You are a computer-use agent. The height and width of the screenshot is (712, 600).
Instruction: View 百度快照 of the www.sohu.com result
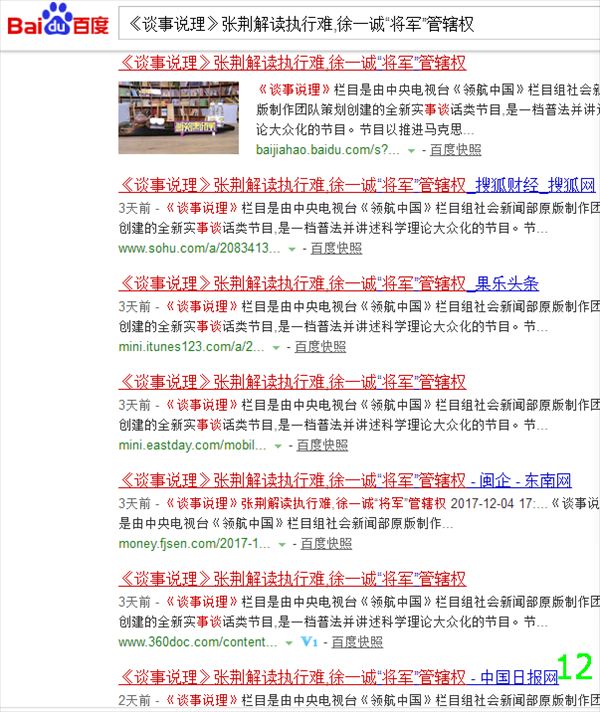tap(336, 248)
